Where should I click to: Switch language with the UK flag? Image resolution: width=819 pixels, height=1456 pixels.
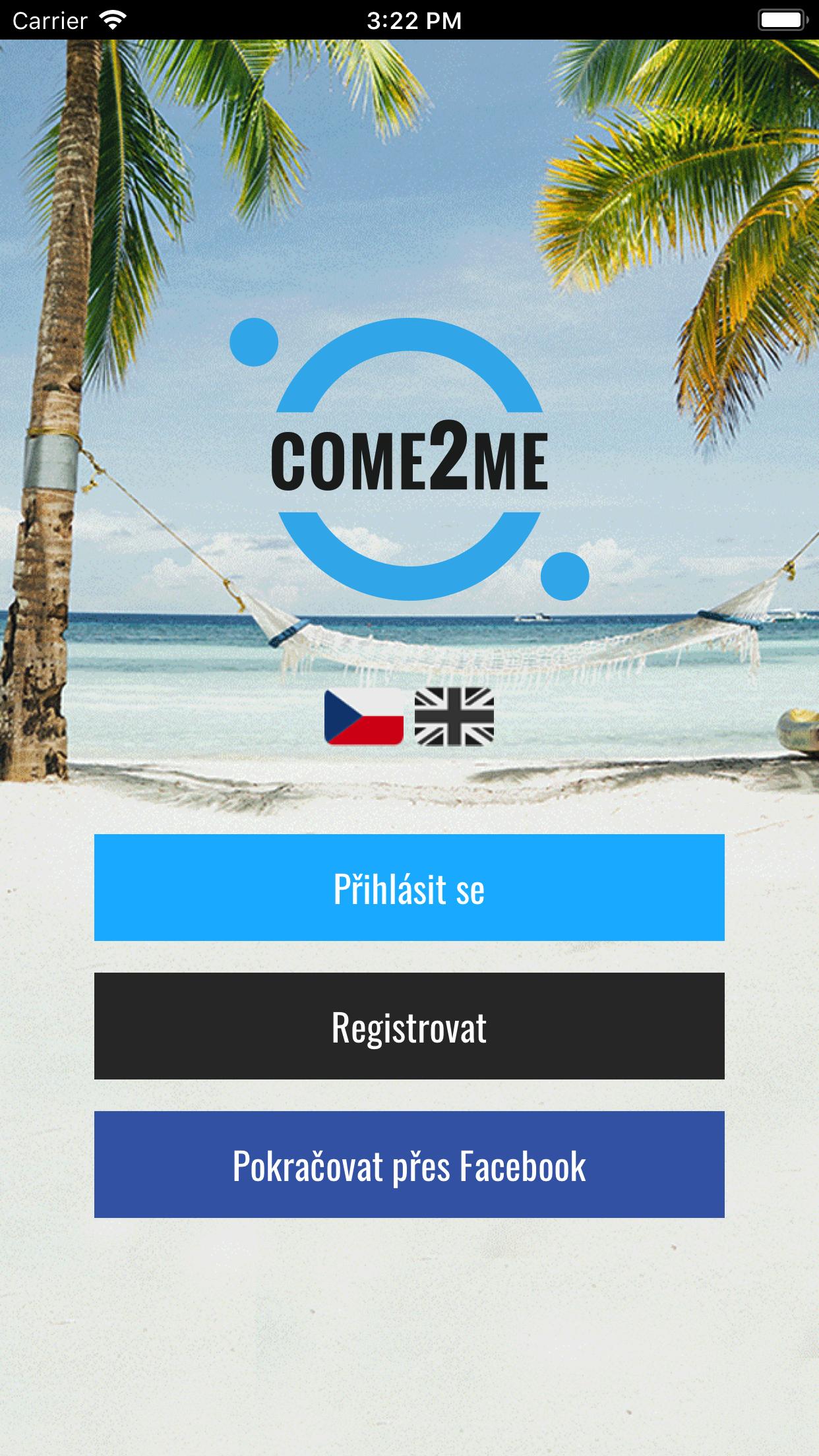pos(454,717)
